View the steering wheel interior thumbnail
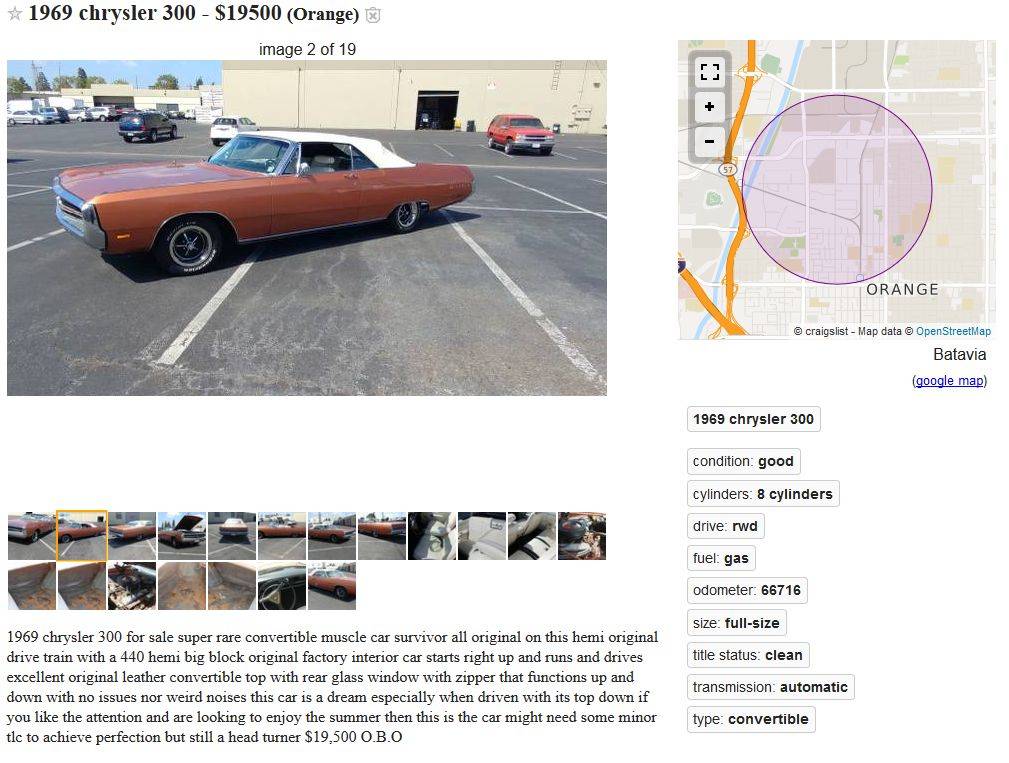Screen dimensions: 1009x763 pos(281,586)
